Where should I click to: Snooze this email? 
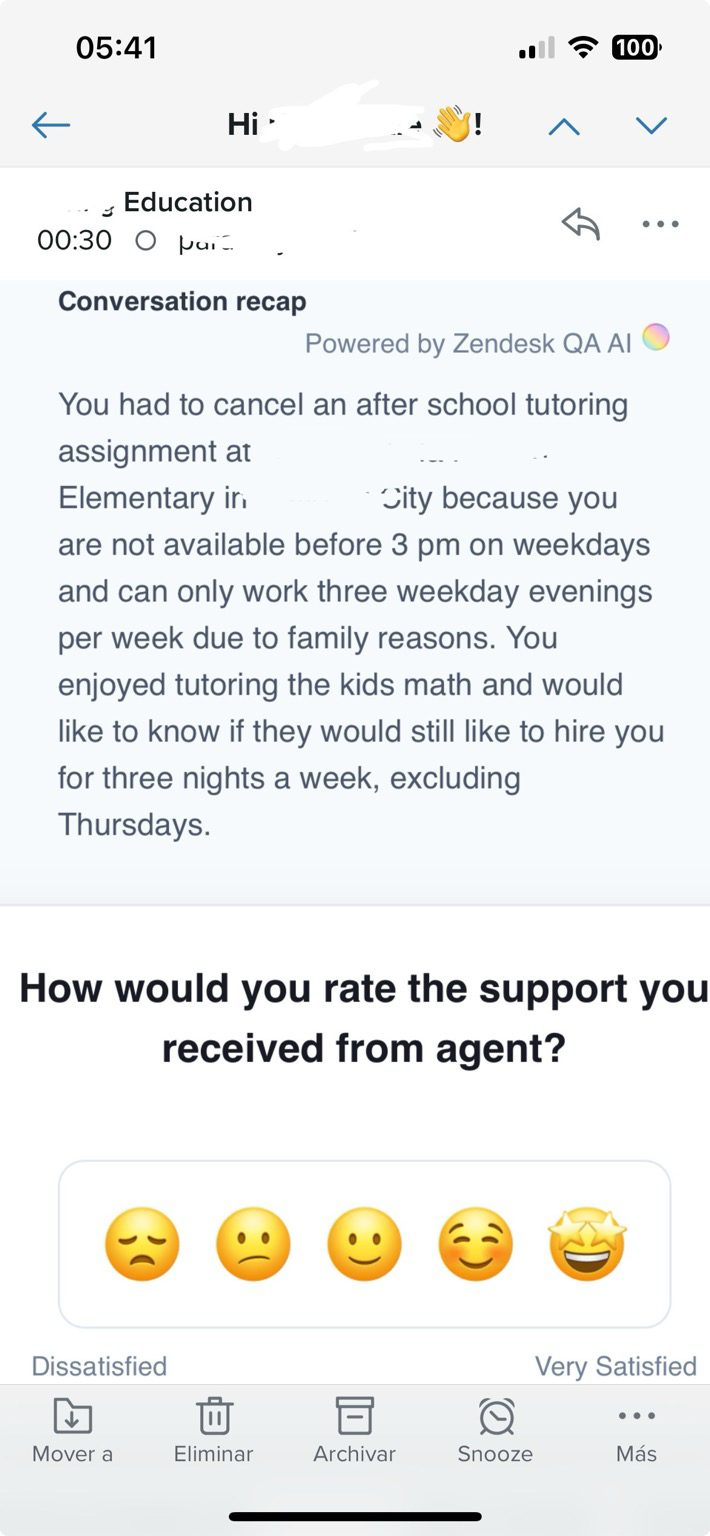coord(496,1431)
